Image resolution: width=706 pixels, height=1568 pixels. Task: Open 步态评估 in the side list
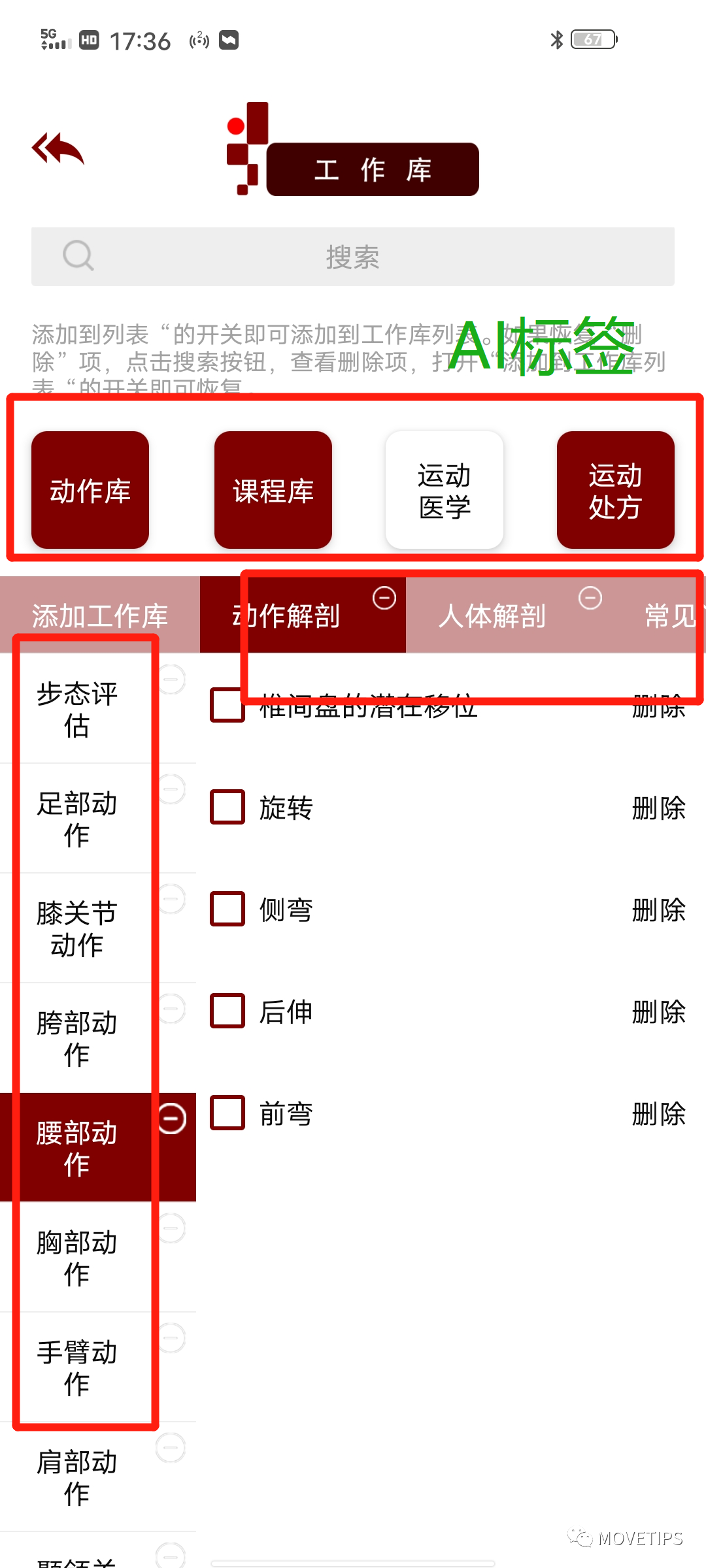(x=77, y=709)
